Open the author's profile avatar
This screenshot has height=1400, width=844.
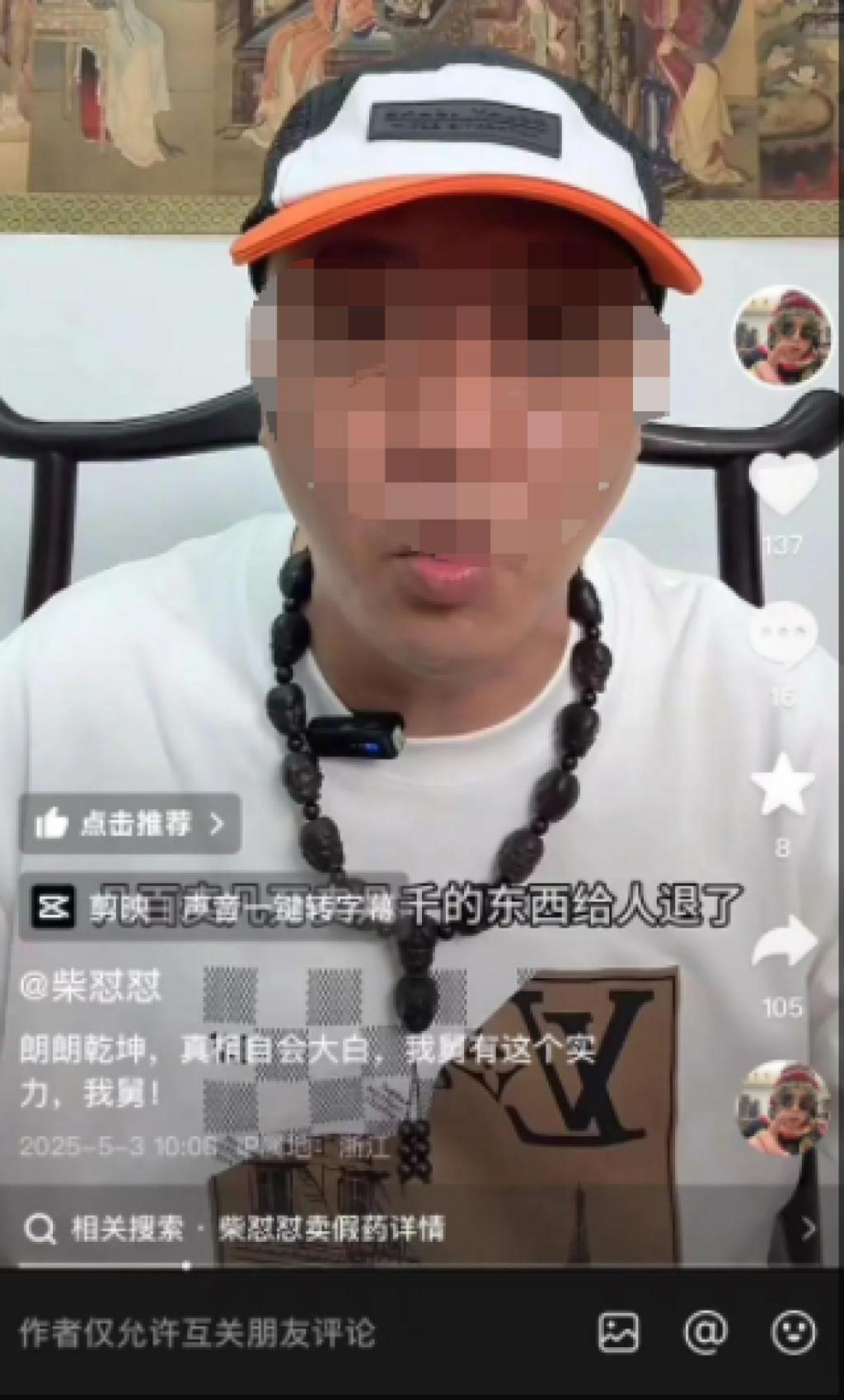(x=781, y=336)
